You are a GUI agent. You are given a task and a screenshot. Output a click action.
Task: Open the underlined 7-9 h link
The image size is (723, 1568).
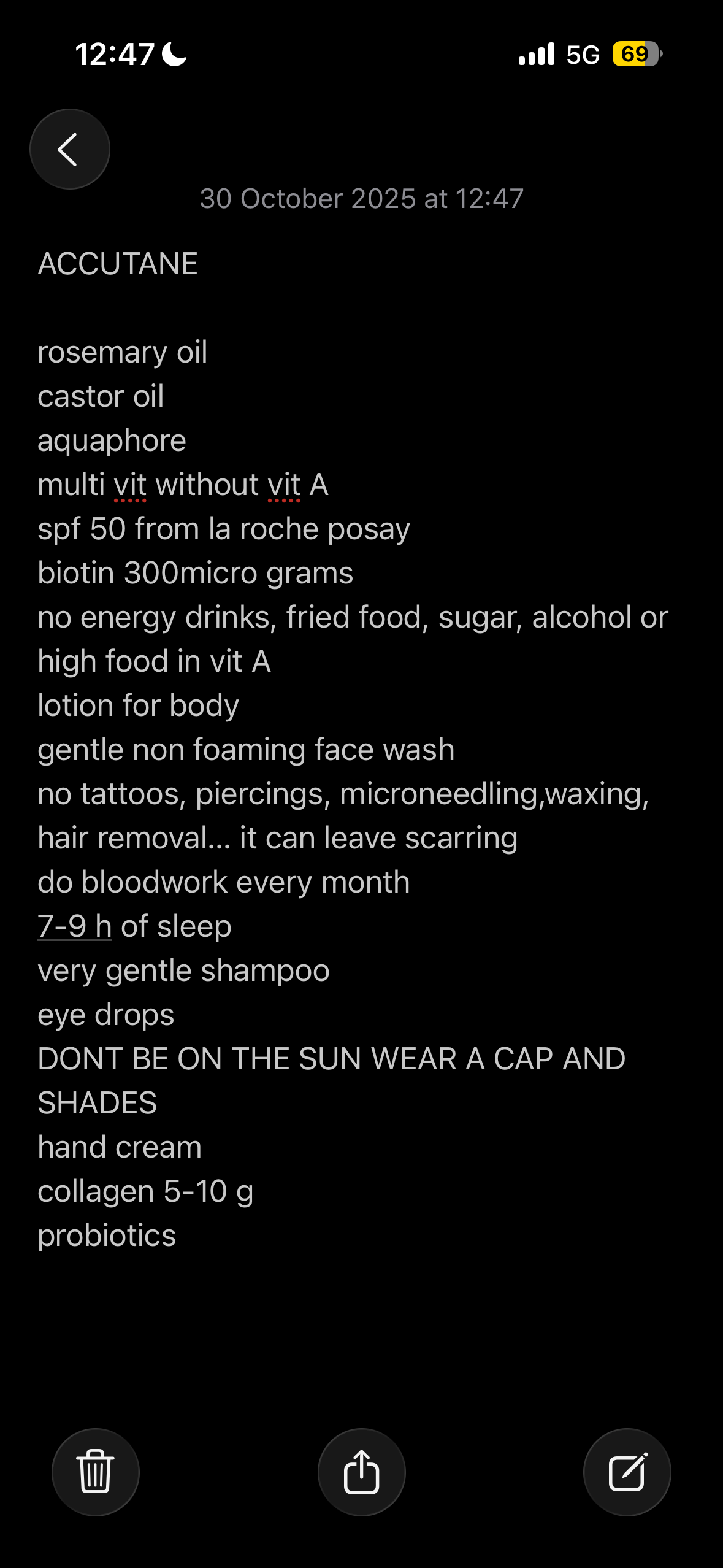click(74, 926)
